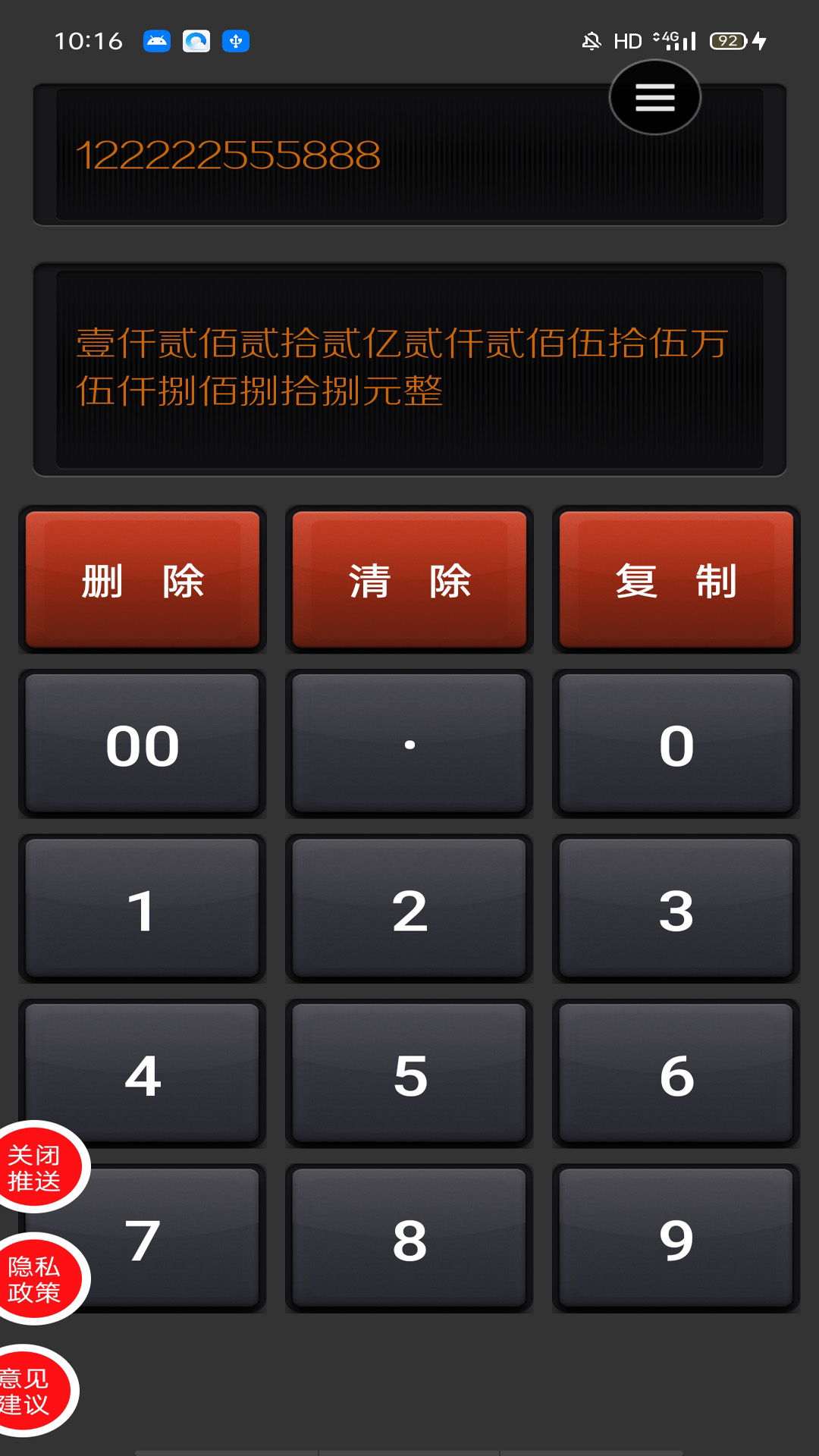
Task: Tap the 0 key
Action: [x=676, y=745]
